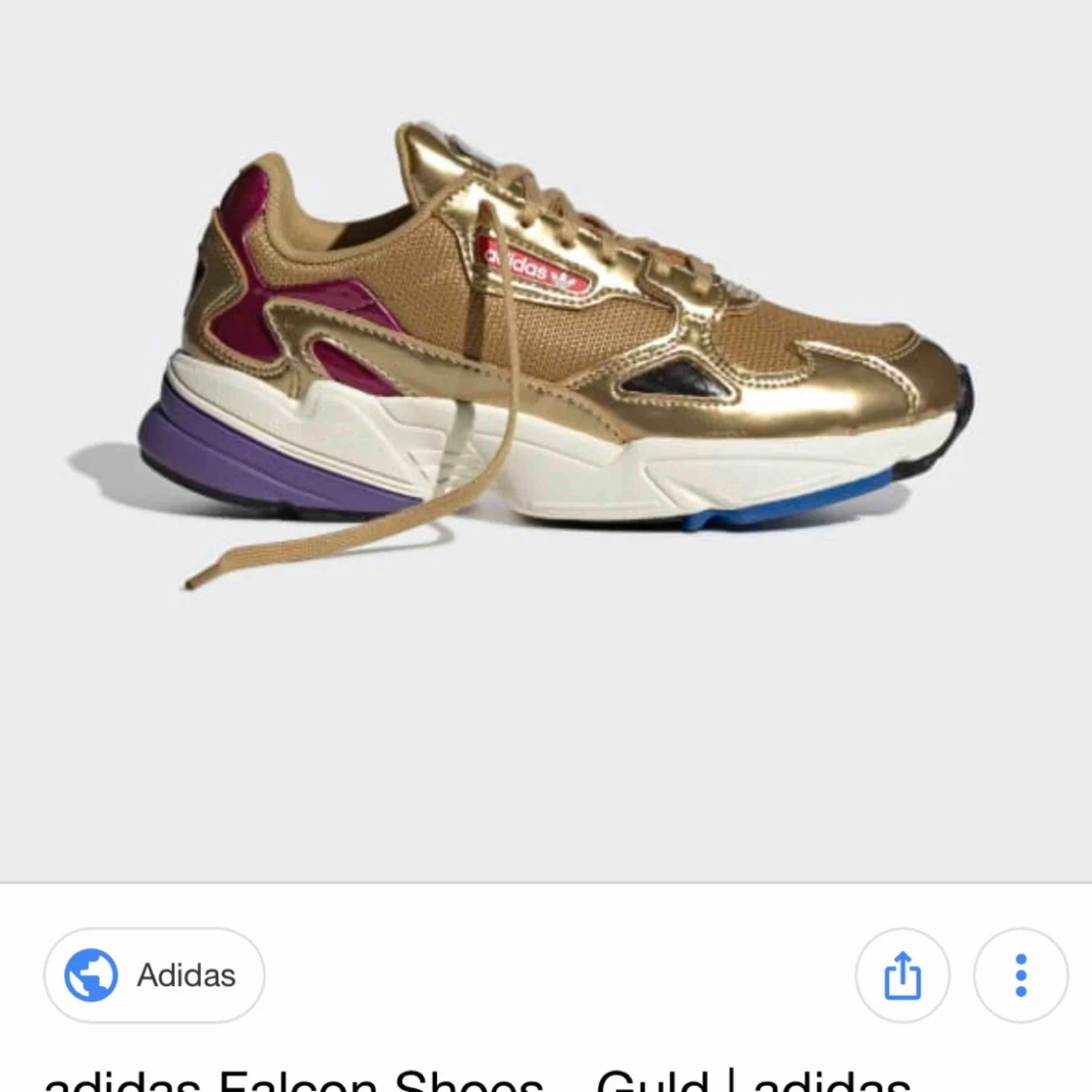Share this image result

click(x=902, y=975)
